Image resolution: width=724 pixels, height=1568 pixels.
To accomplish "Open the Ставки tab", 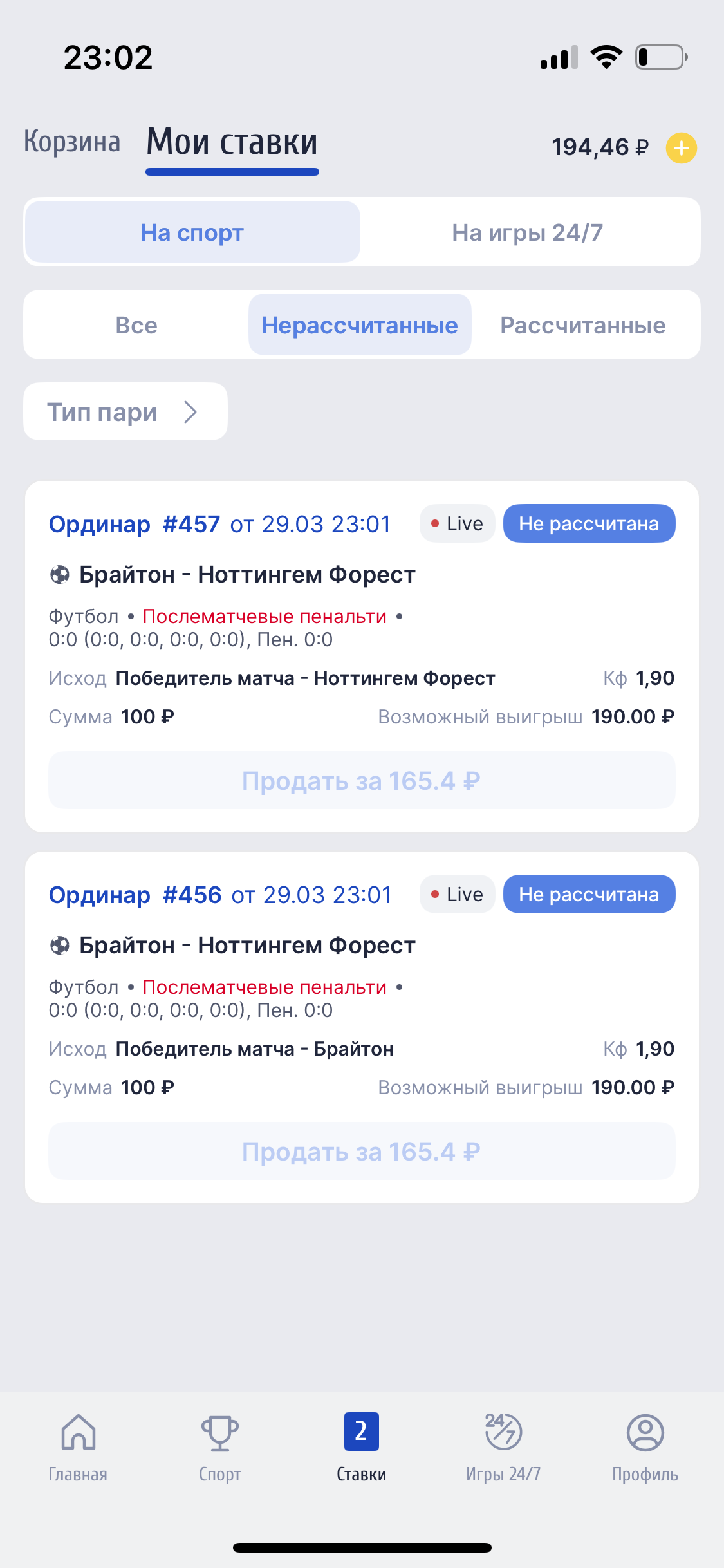I will coord(361,1446).
